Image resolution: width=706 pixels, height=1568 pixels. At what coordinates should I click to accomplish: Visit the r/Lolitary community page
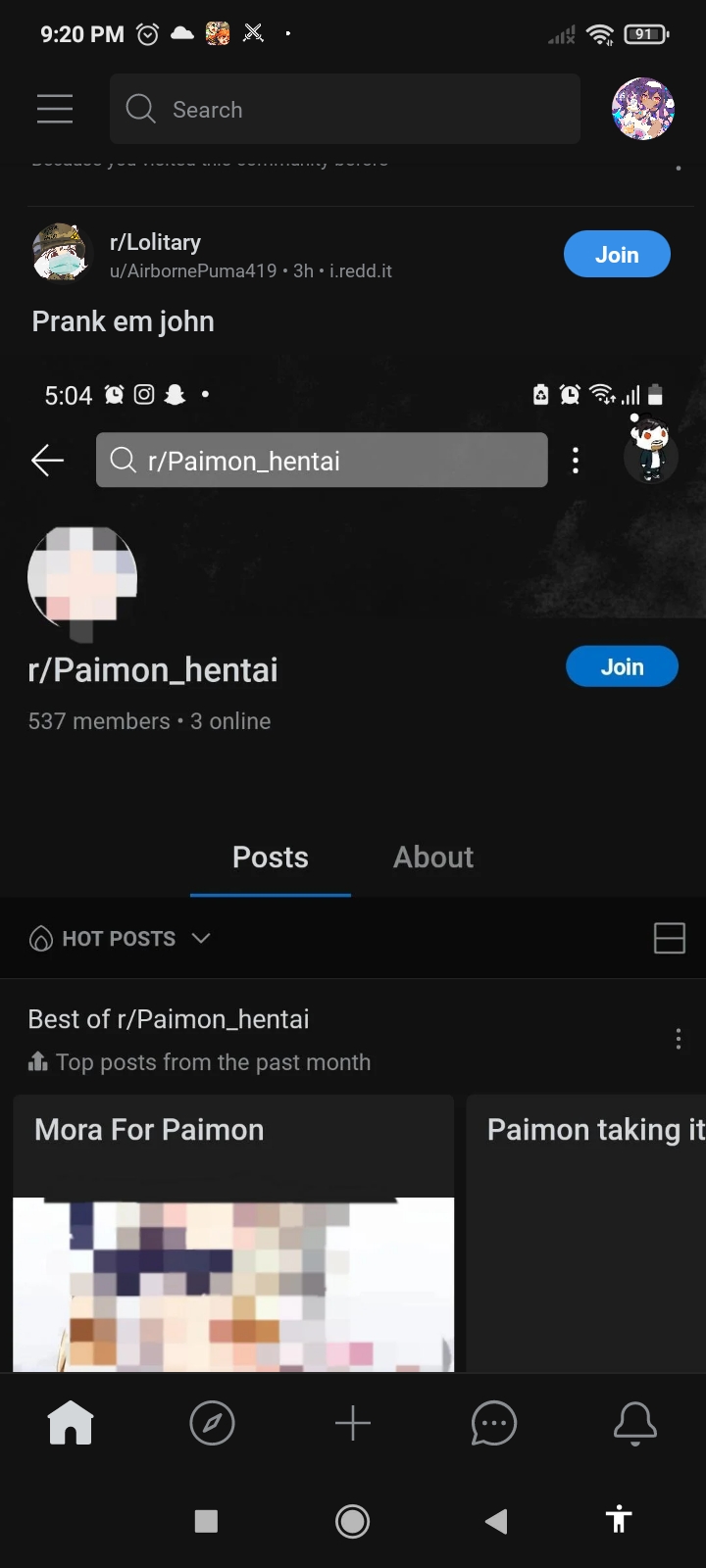(155, 242)
